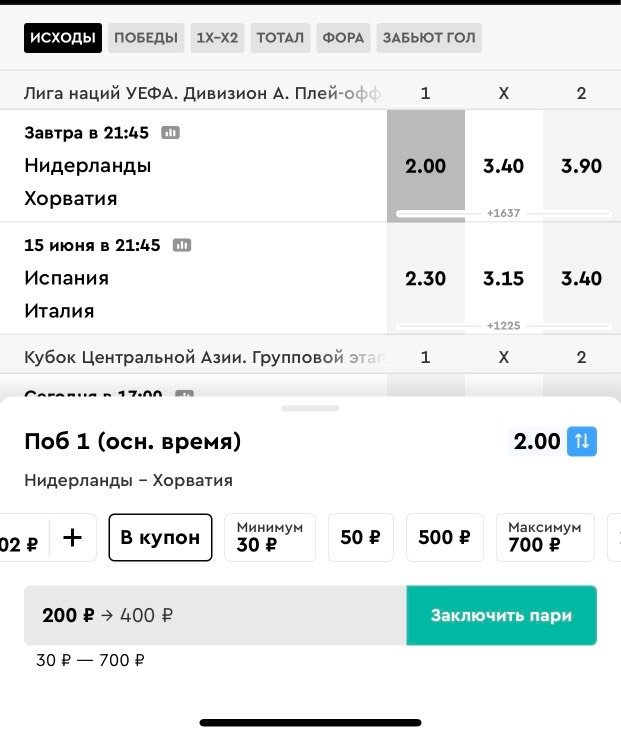621x739 pixels.
Task: Open the Нидерланды – Хорватия match
Action: tap(150, 182)
